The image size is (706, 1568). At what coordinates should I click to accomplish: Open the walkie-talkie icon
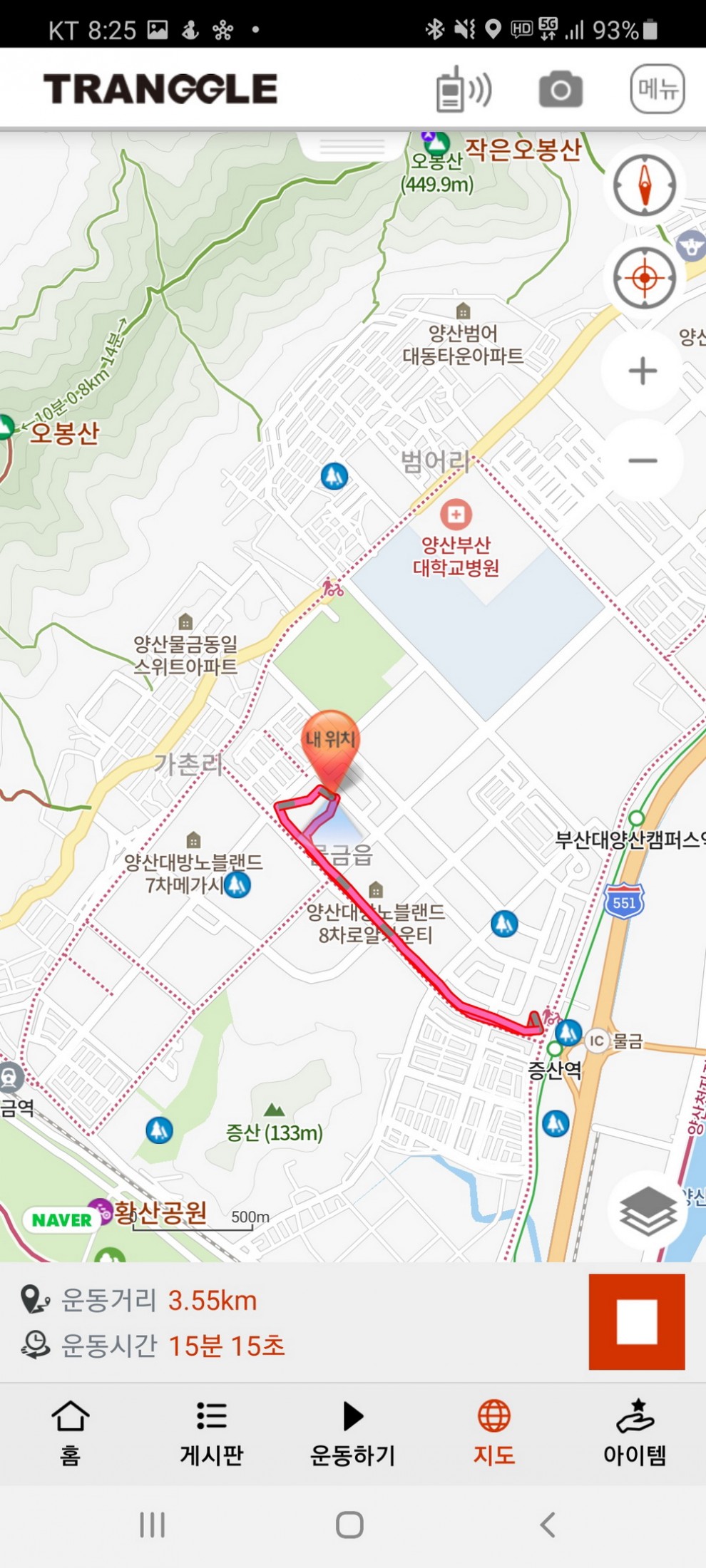click(x=463, y=90)
